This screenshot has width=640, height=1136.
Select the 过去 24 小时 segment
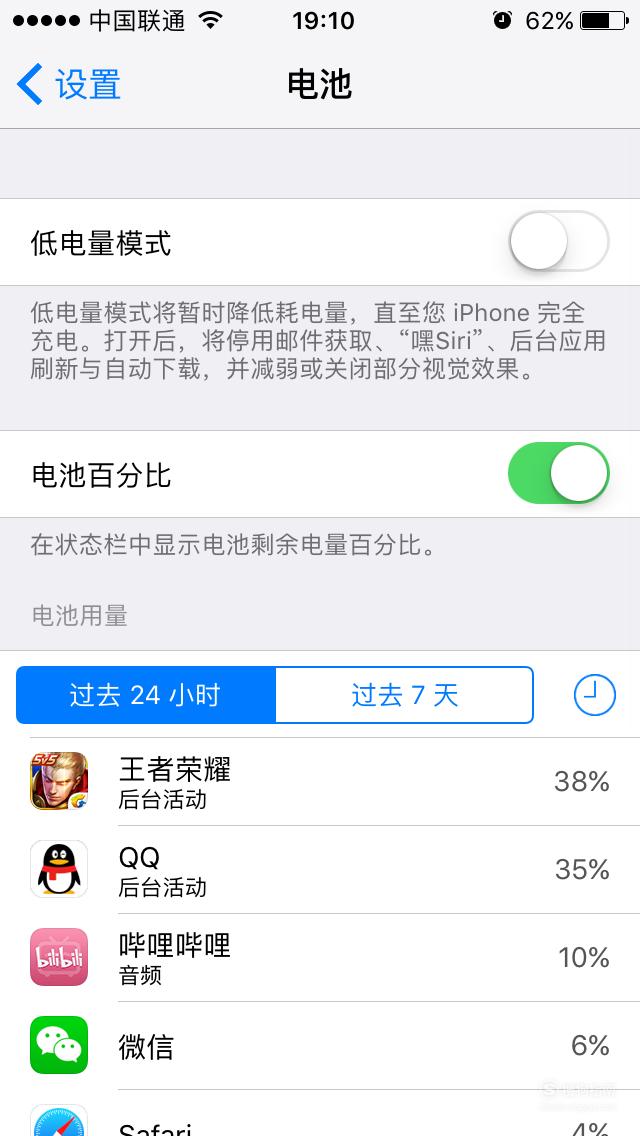pyautogui.click(x=146, y=695)
